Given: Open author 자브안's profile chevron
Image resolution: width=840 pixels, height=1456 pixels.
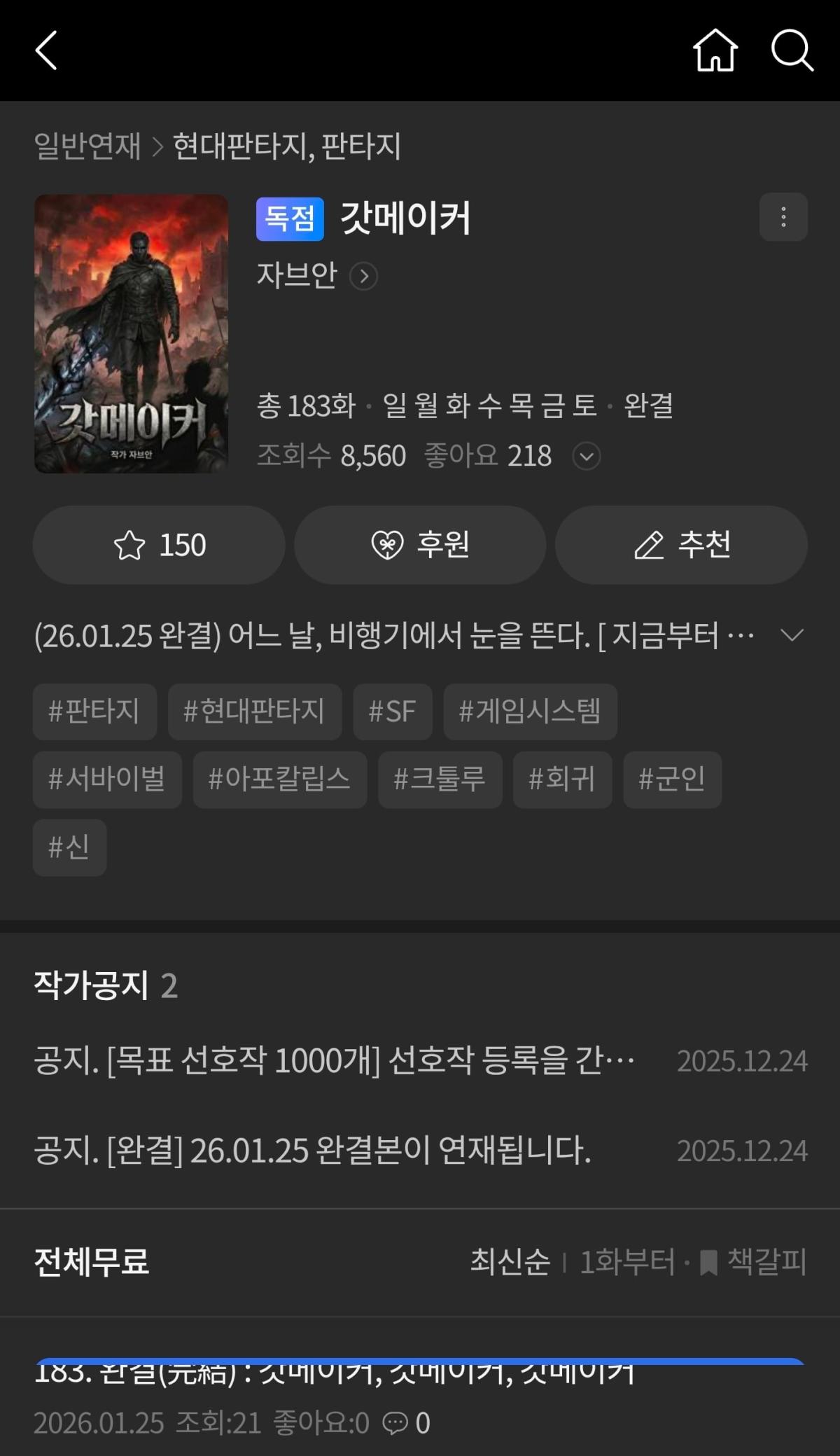Looking at the screenshot, I should [363, 276].
